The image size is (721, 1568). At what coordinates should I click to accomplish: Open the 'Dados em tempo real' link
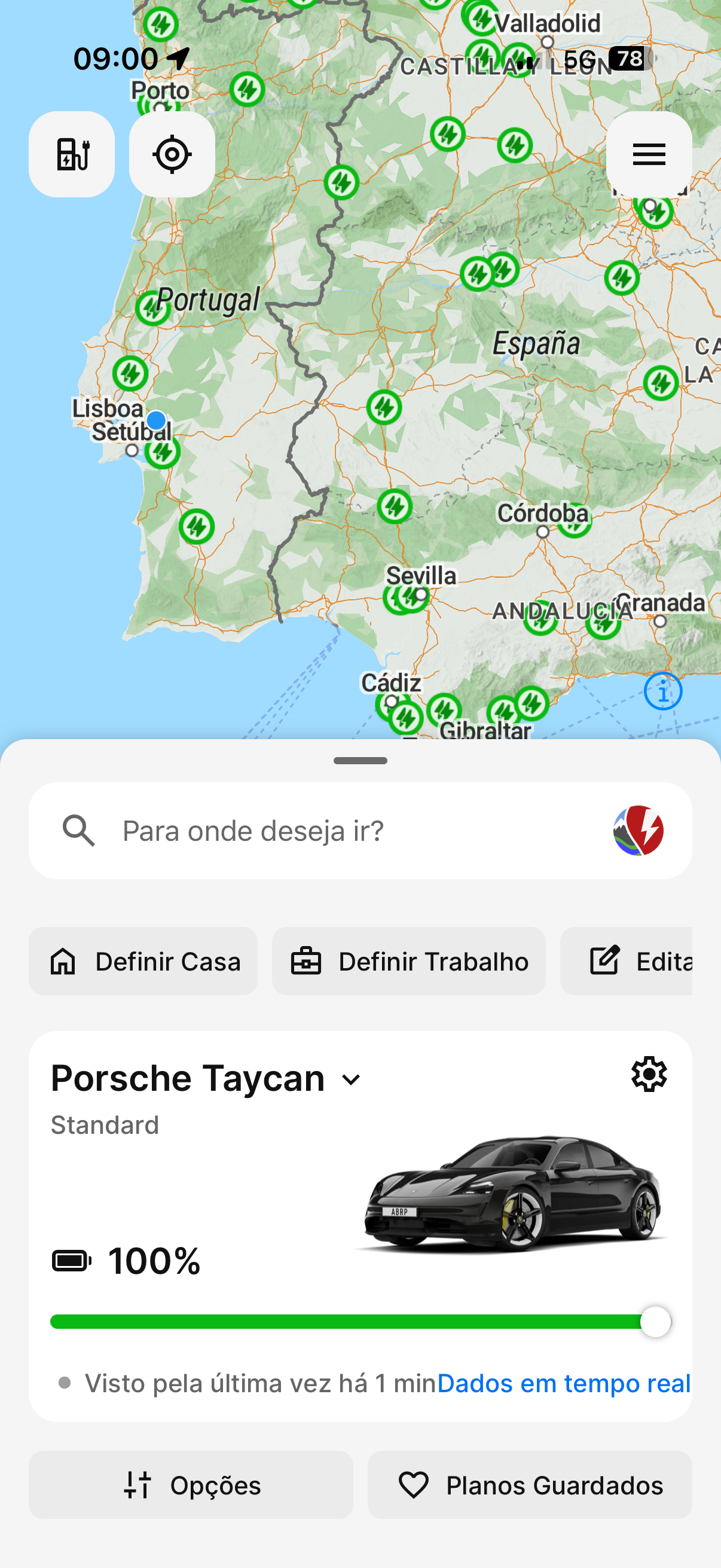(563, 1383)
